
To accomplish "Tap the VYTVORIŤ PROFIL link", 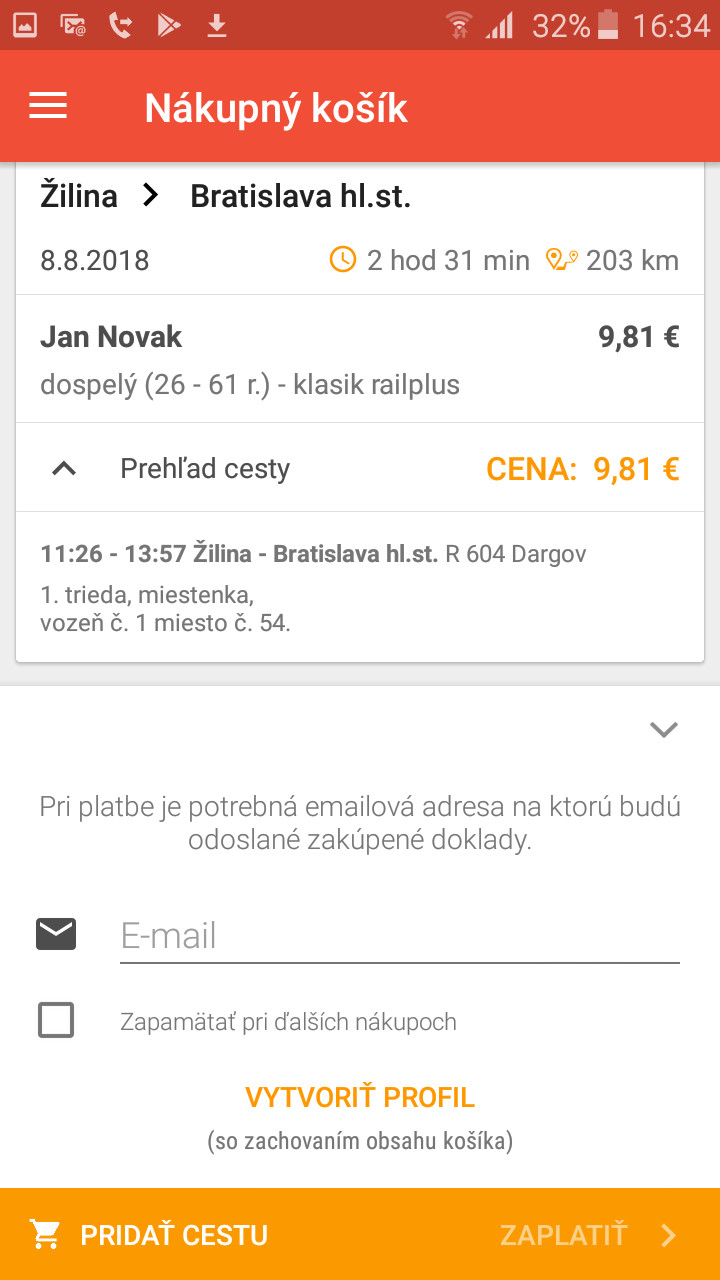I will coord(360,1097).
